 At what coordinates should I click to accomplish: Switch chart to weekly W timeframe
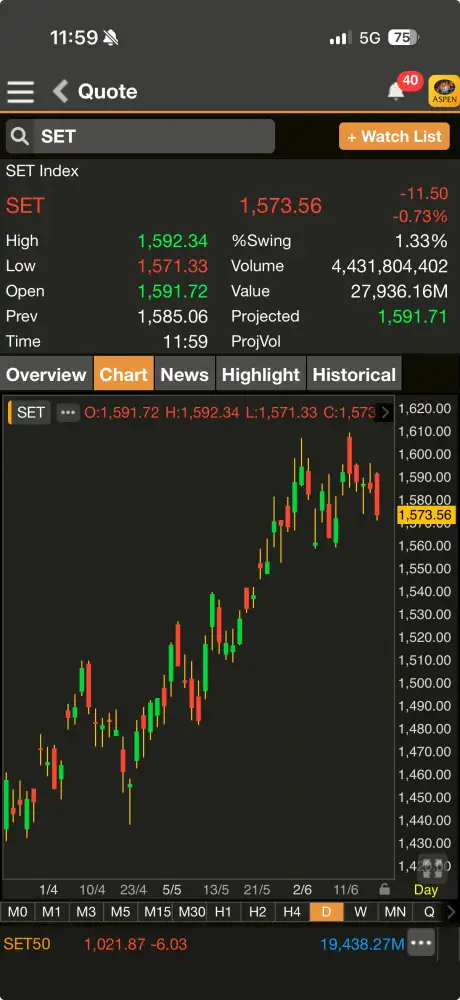[x=360, y=912]
